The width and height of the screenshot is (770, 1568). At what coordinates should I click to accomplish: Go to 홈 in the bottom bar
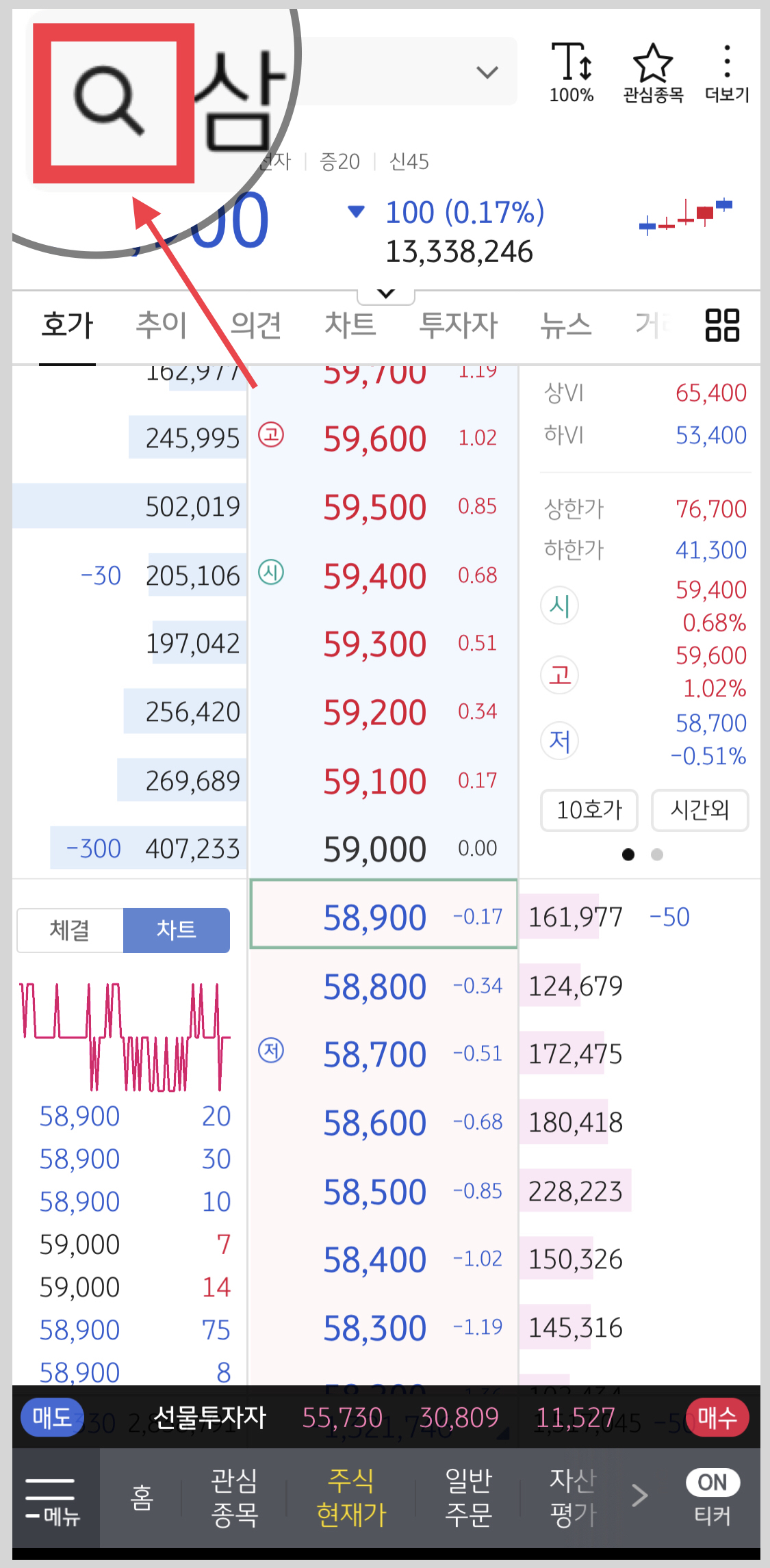142,1498
